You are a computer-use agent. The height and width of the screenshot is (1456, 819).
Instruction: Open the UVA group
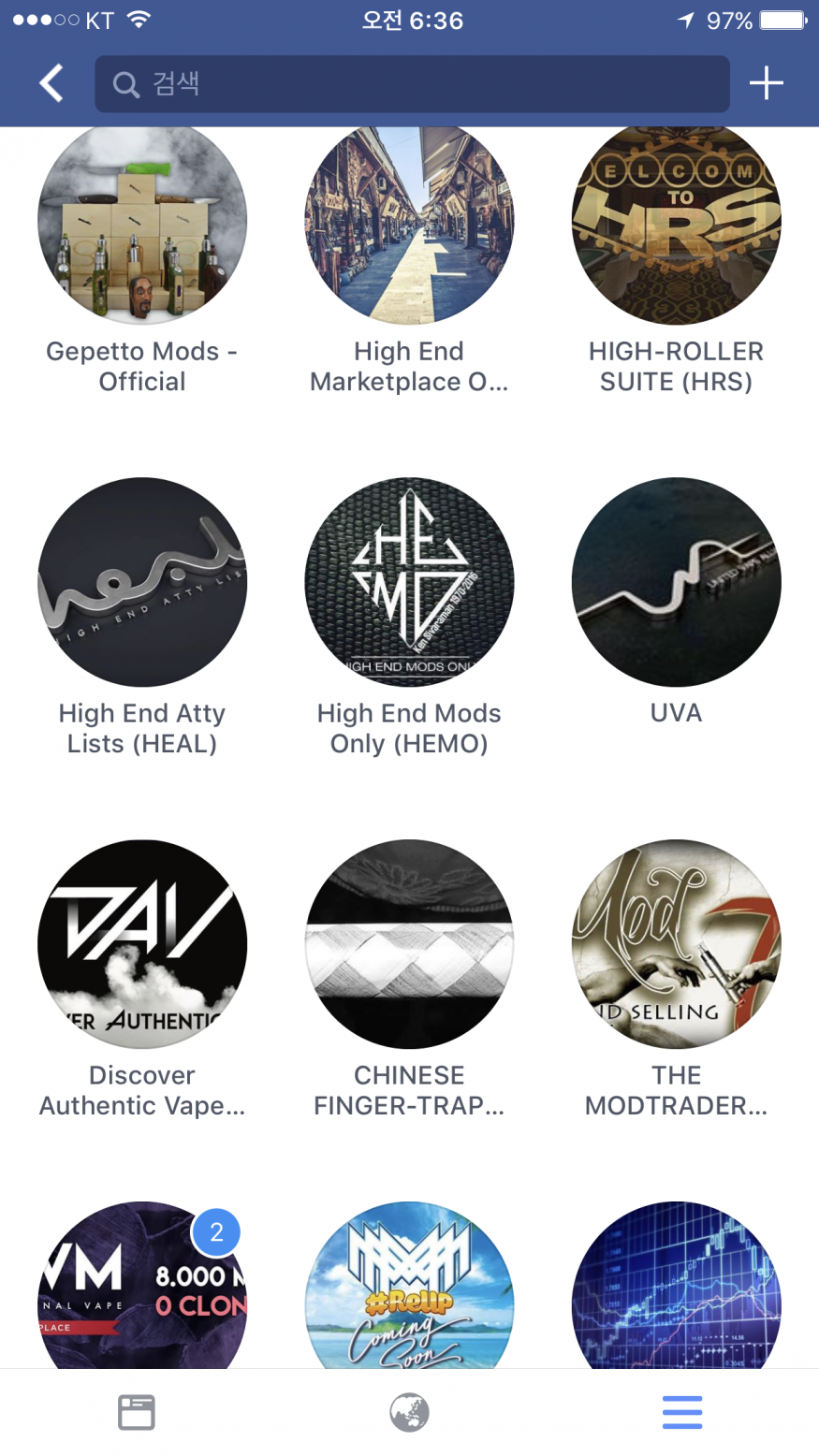pyautogui.click(x=676, y=582)
